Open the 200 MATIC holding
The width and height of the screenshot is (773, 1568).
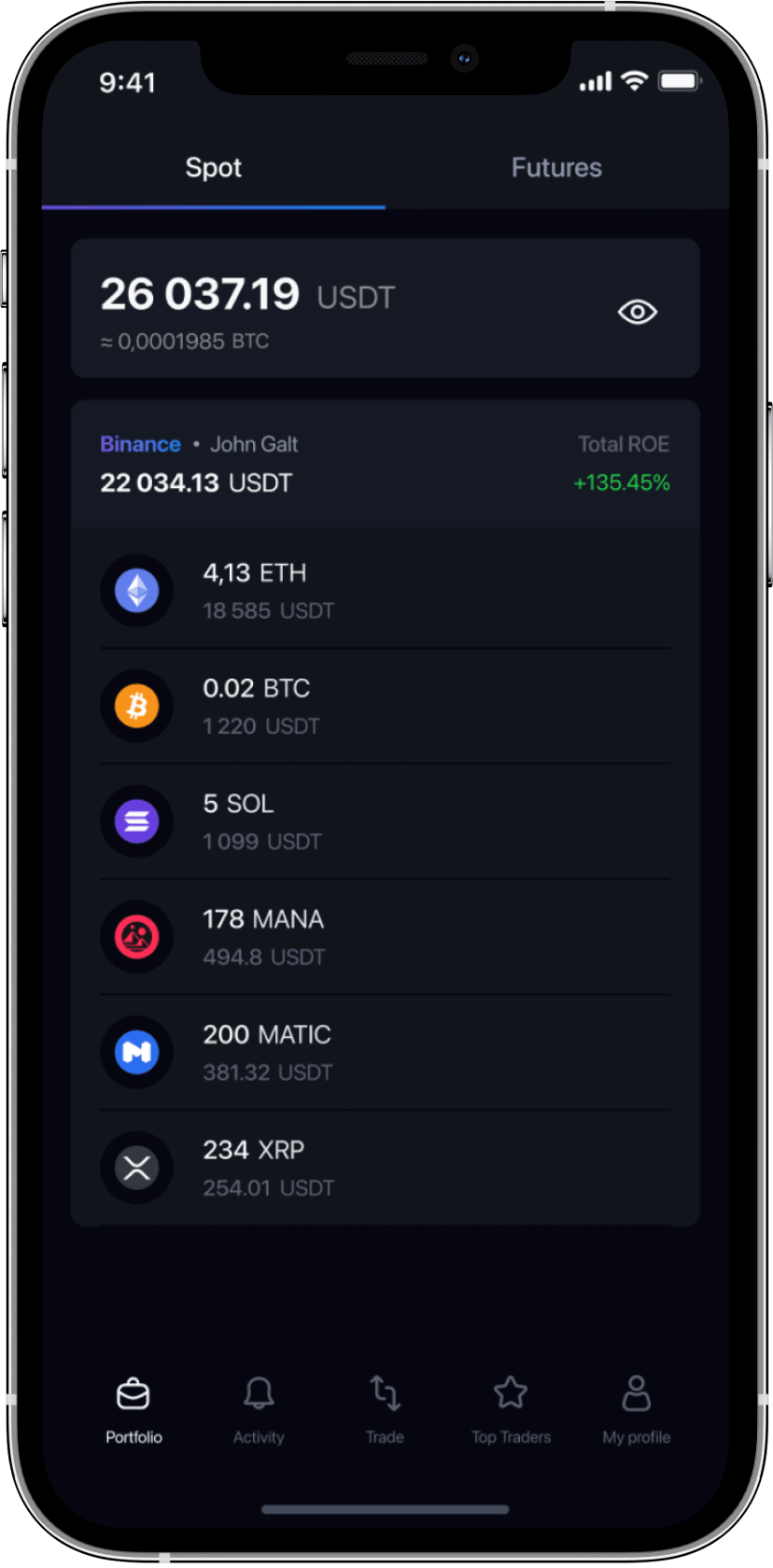(385, 1052)
